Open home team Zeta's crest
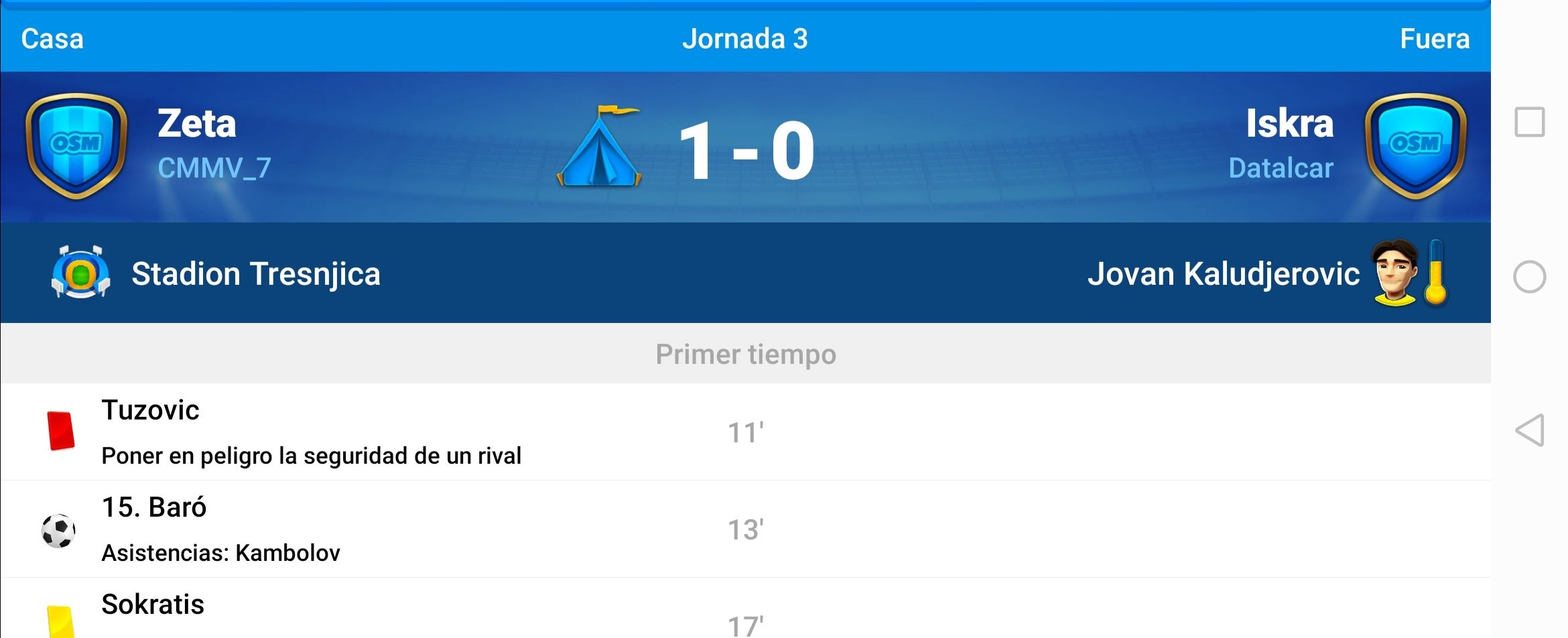The height and width of the screenshot is (638, 1568). point(76,146)
